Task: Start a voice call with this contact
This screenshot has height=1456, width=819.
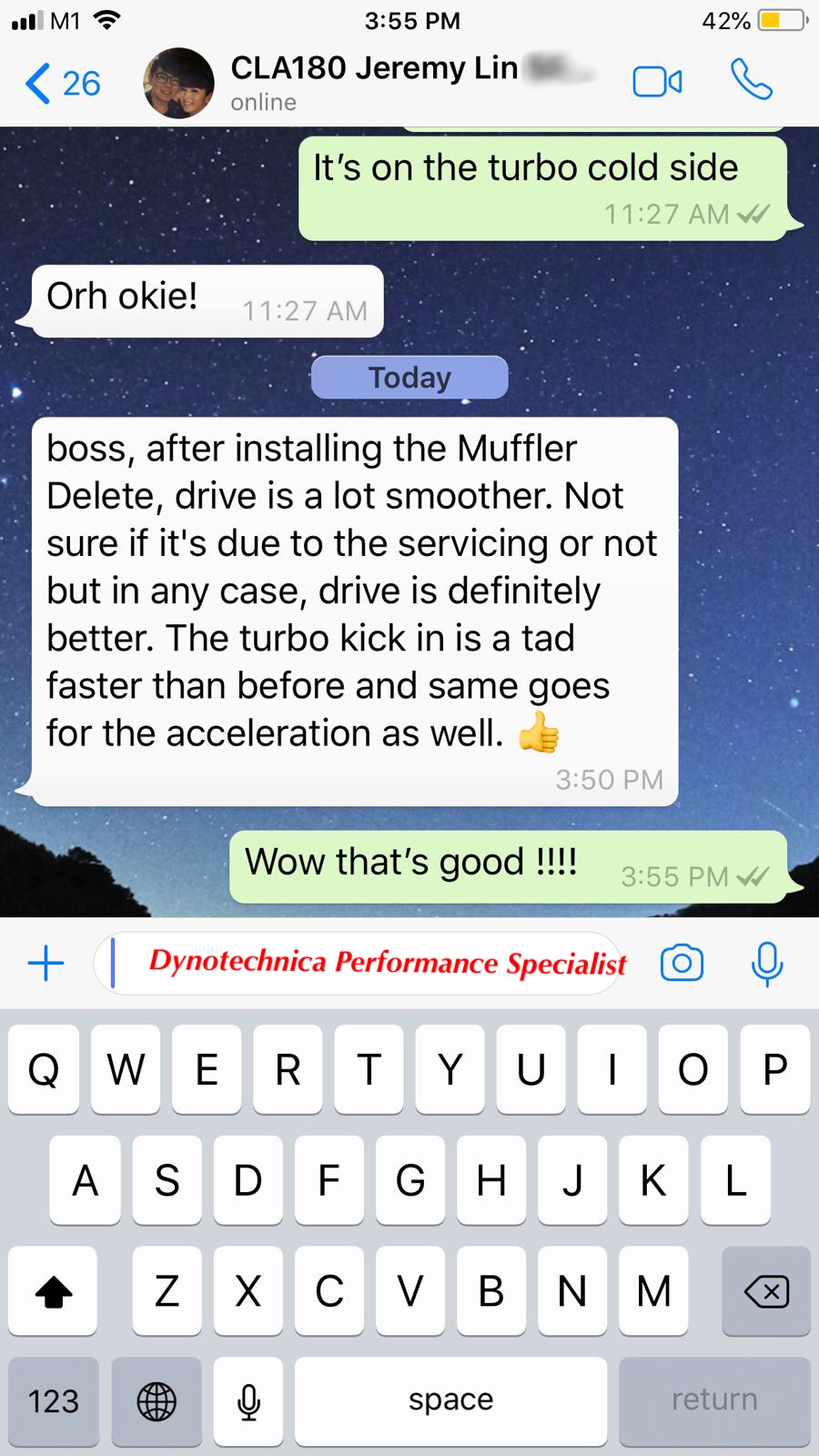Action: click(752, 80)
